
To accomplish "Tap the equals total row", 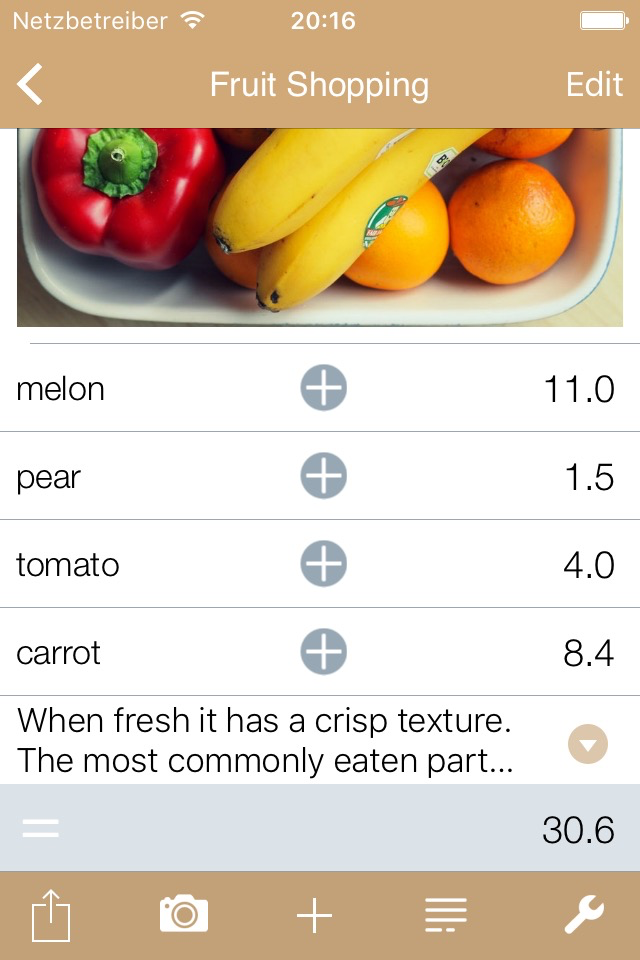I will click(320, 829).
